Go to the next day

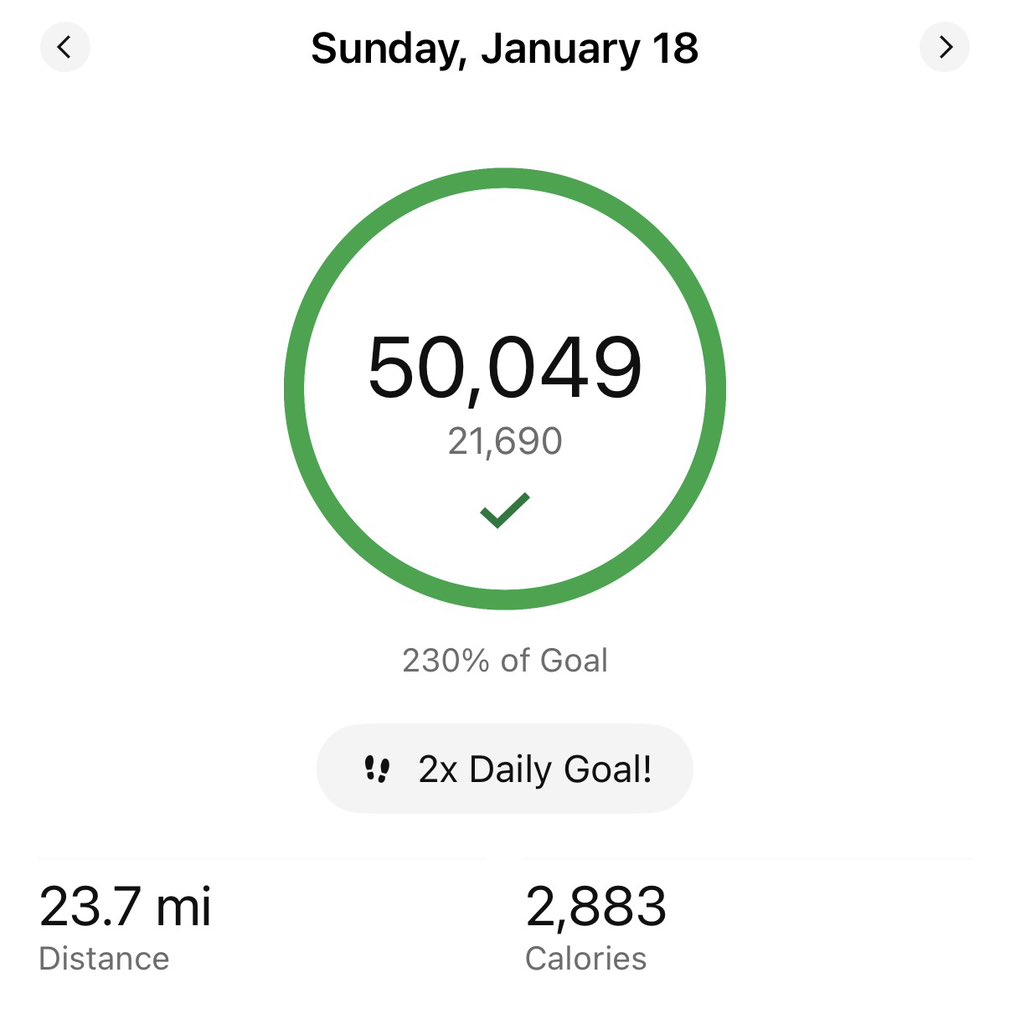(944, 47)
